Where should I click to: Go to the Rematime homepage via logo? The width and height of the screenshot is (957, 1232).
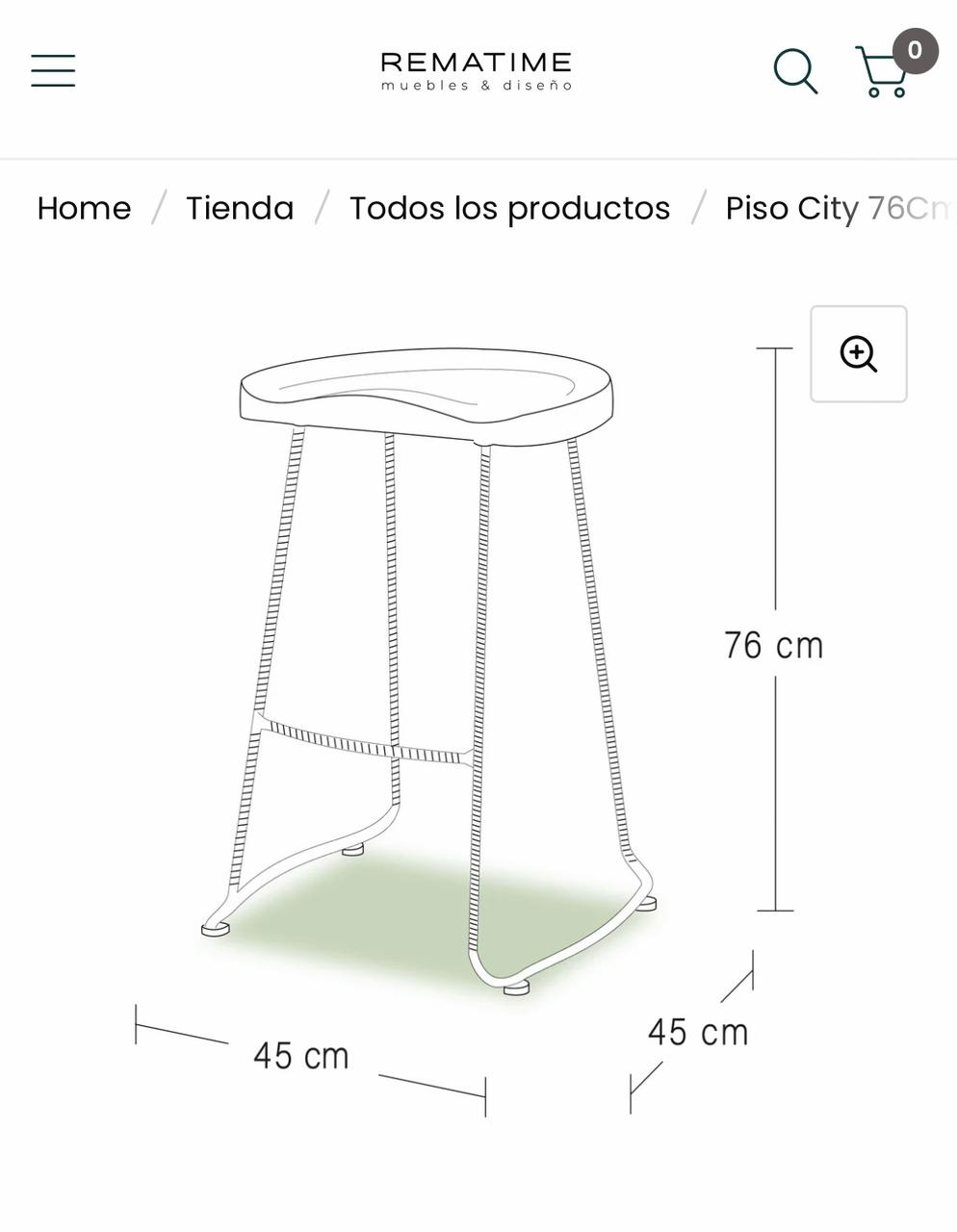click(476, 71)
